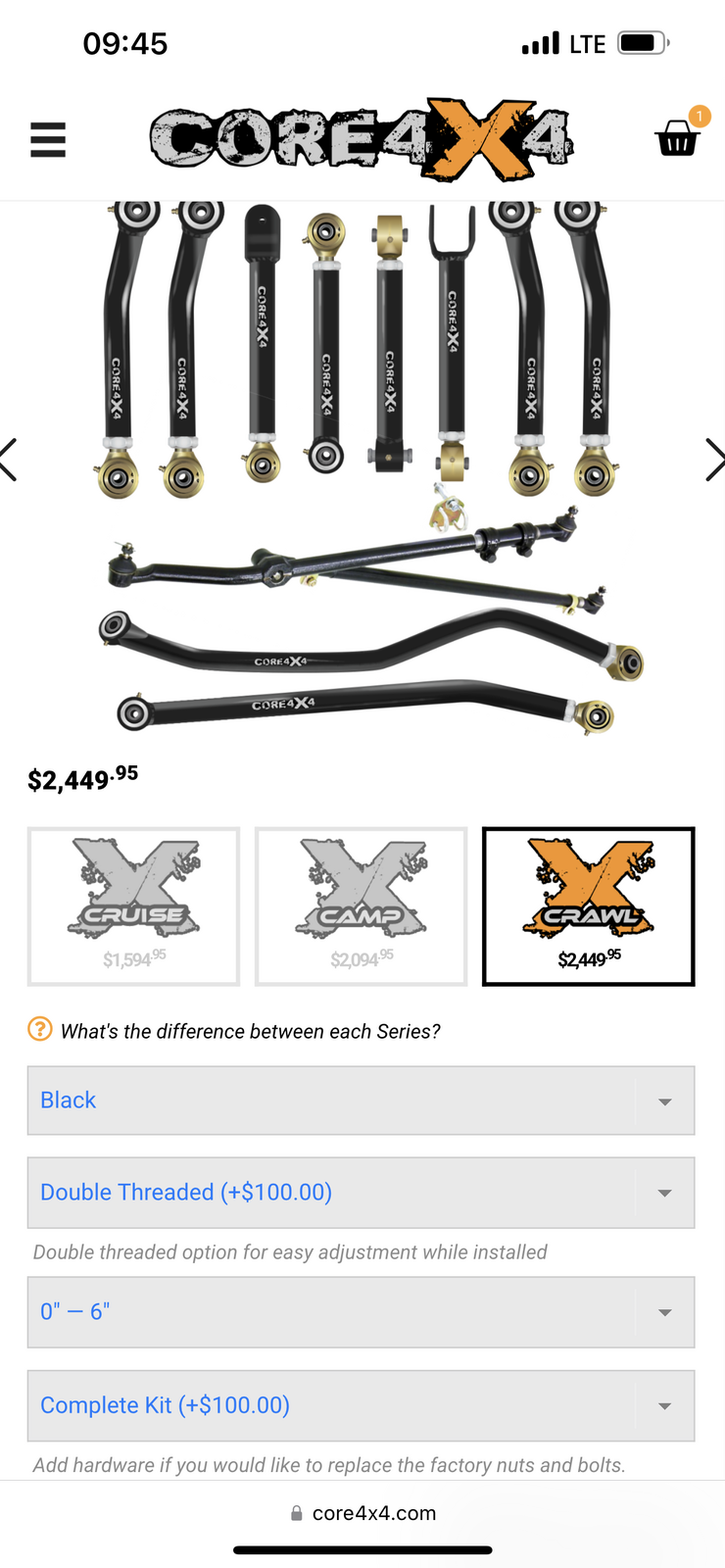Change the Complete Kit hardware selection
Screen dimensions: 725x1568
pos(361,1405)
